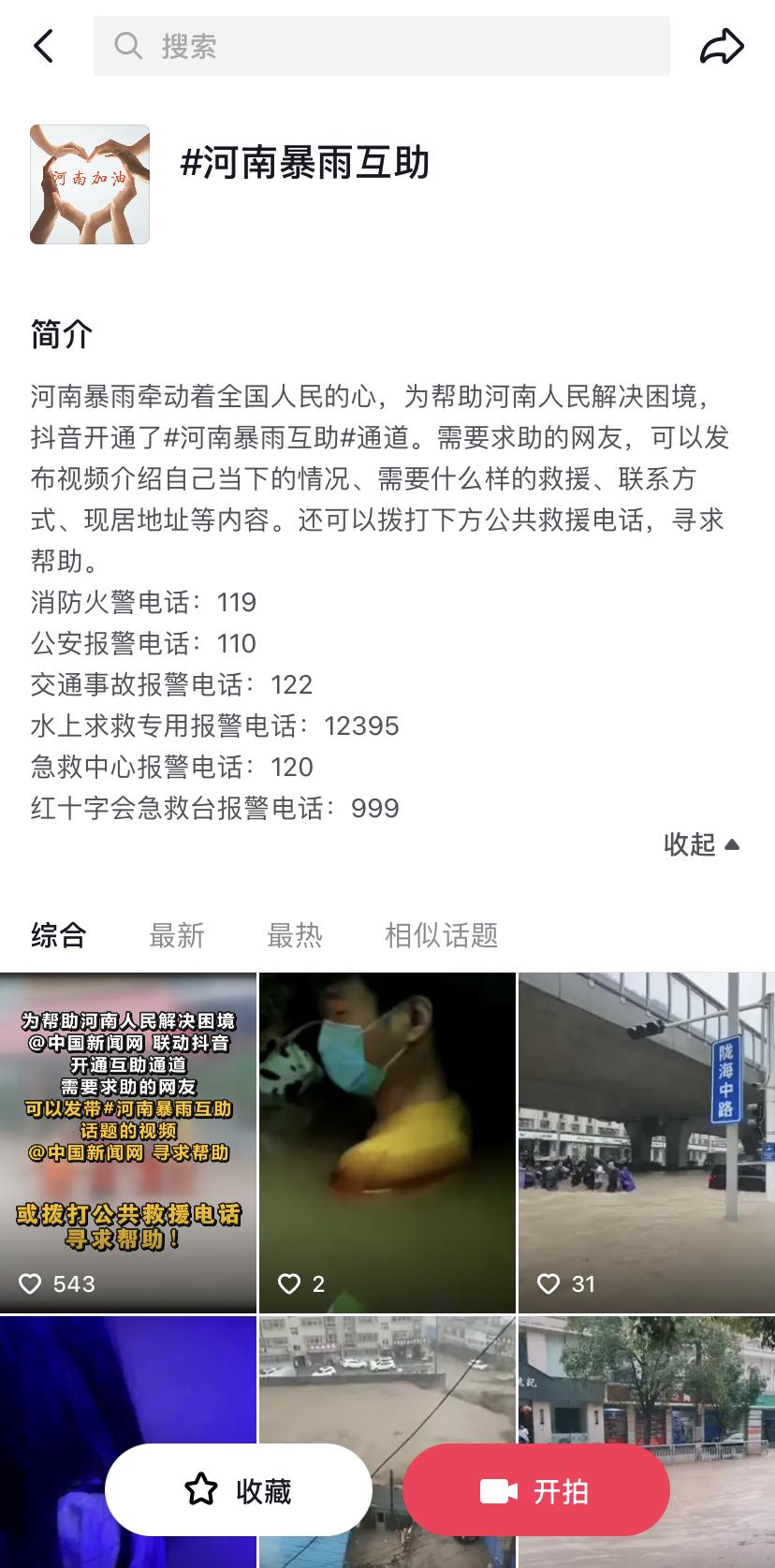Tap 收藏 to favorite this topic
775x1568 pixels.
tap(239, 1489)
